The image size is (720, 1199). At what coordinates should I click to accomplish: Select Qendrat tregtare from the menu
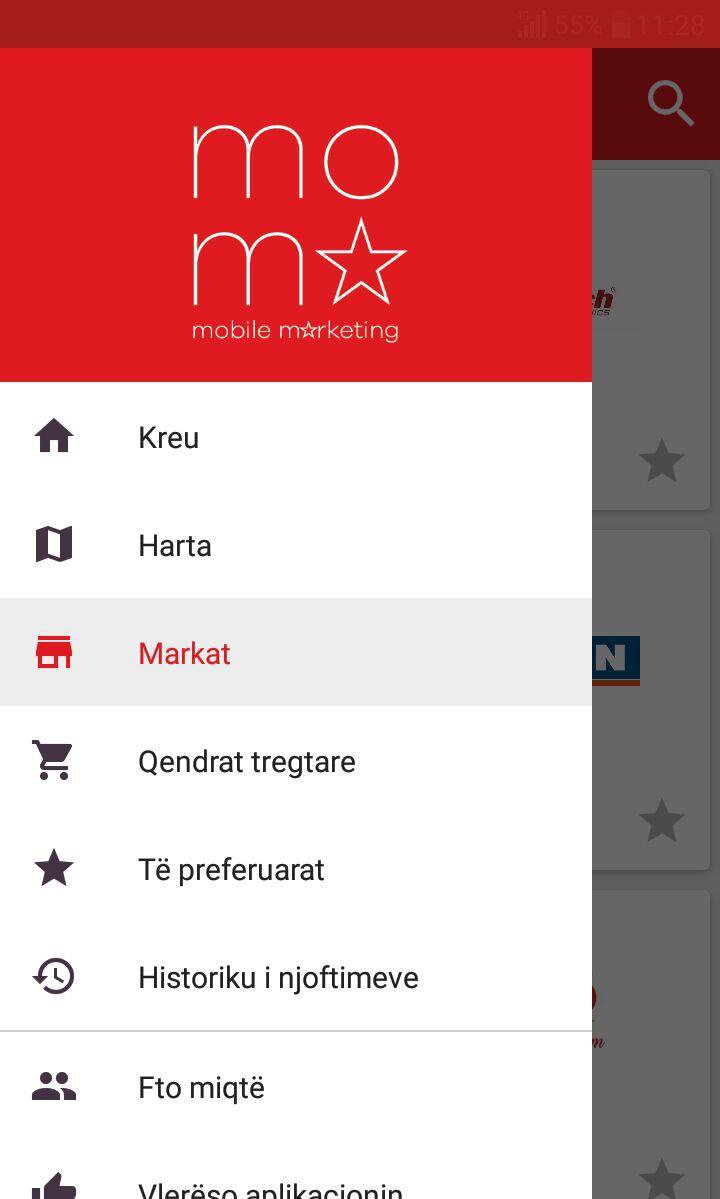tap(246, 760)
